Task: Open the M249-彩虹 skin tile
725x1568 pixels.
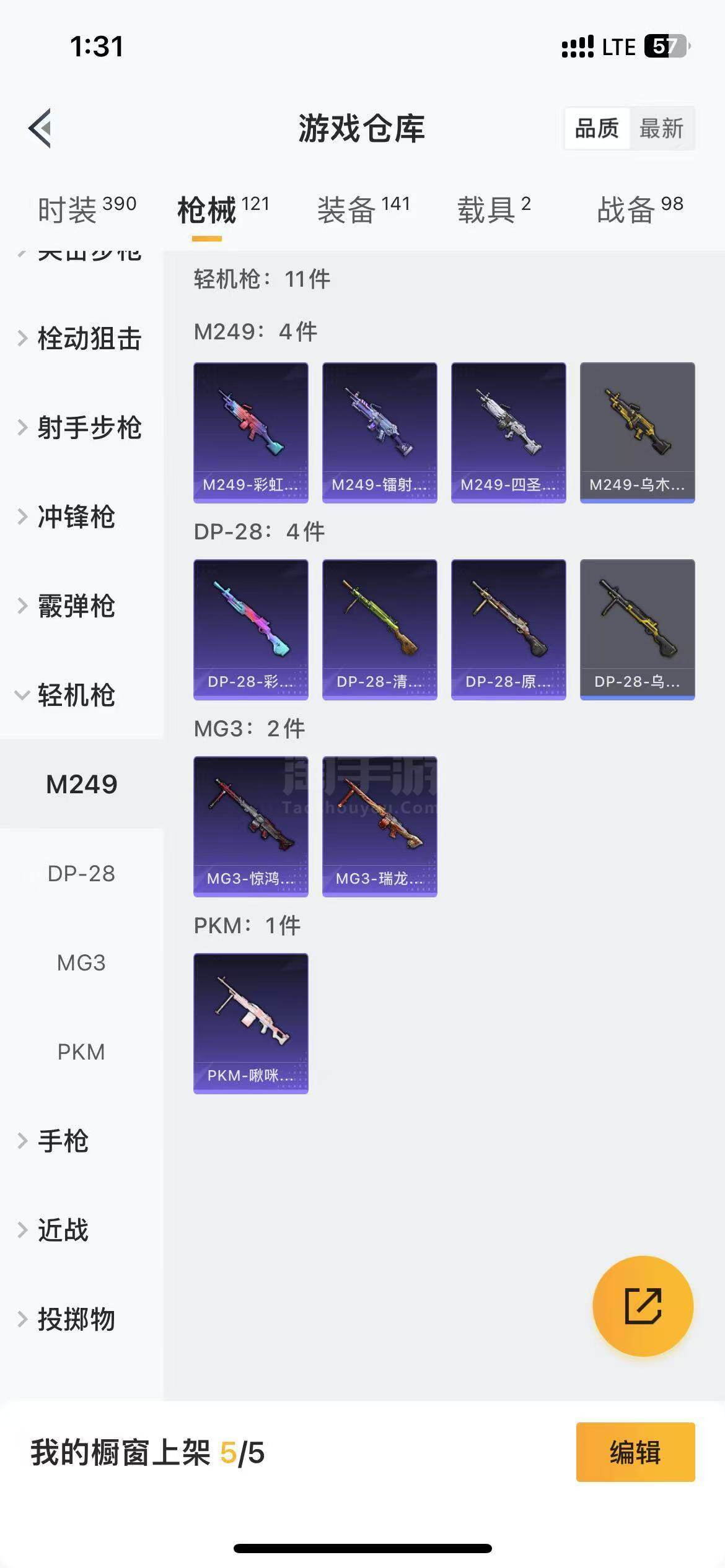Action: pyautogui.click(x=250, y=432)
